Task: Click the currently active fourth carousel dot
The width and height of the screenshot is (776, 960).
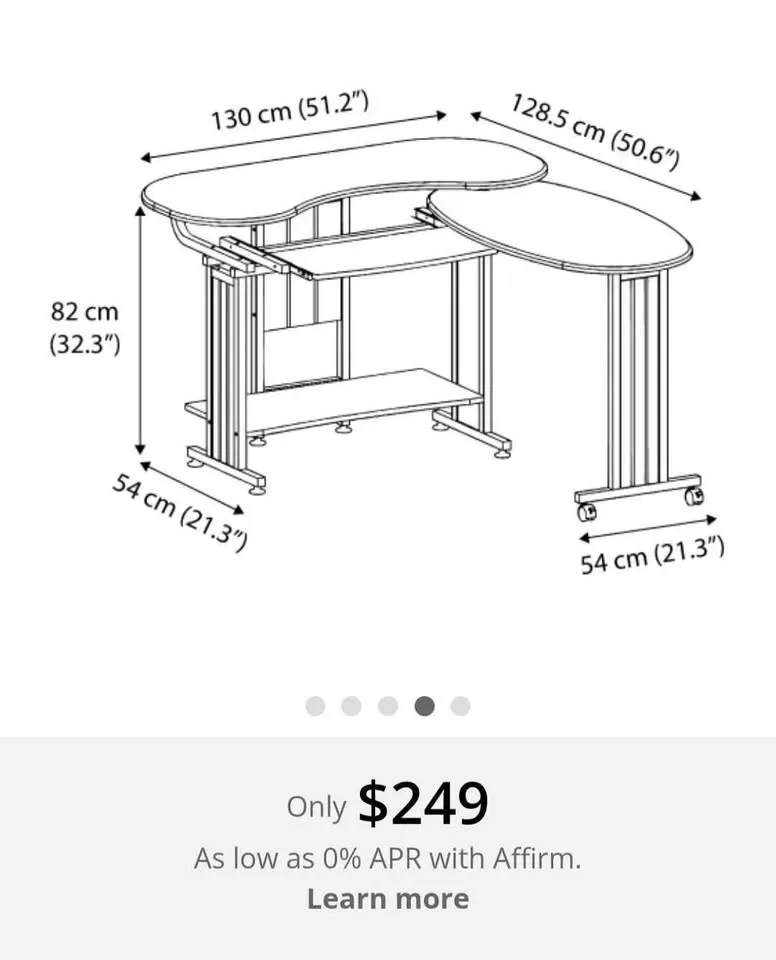Action: (x=423, y=707)
